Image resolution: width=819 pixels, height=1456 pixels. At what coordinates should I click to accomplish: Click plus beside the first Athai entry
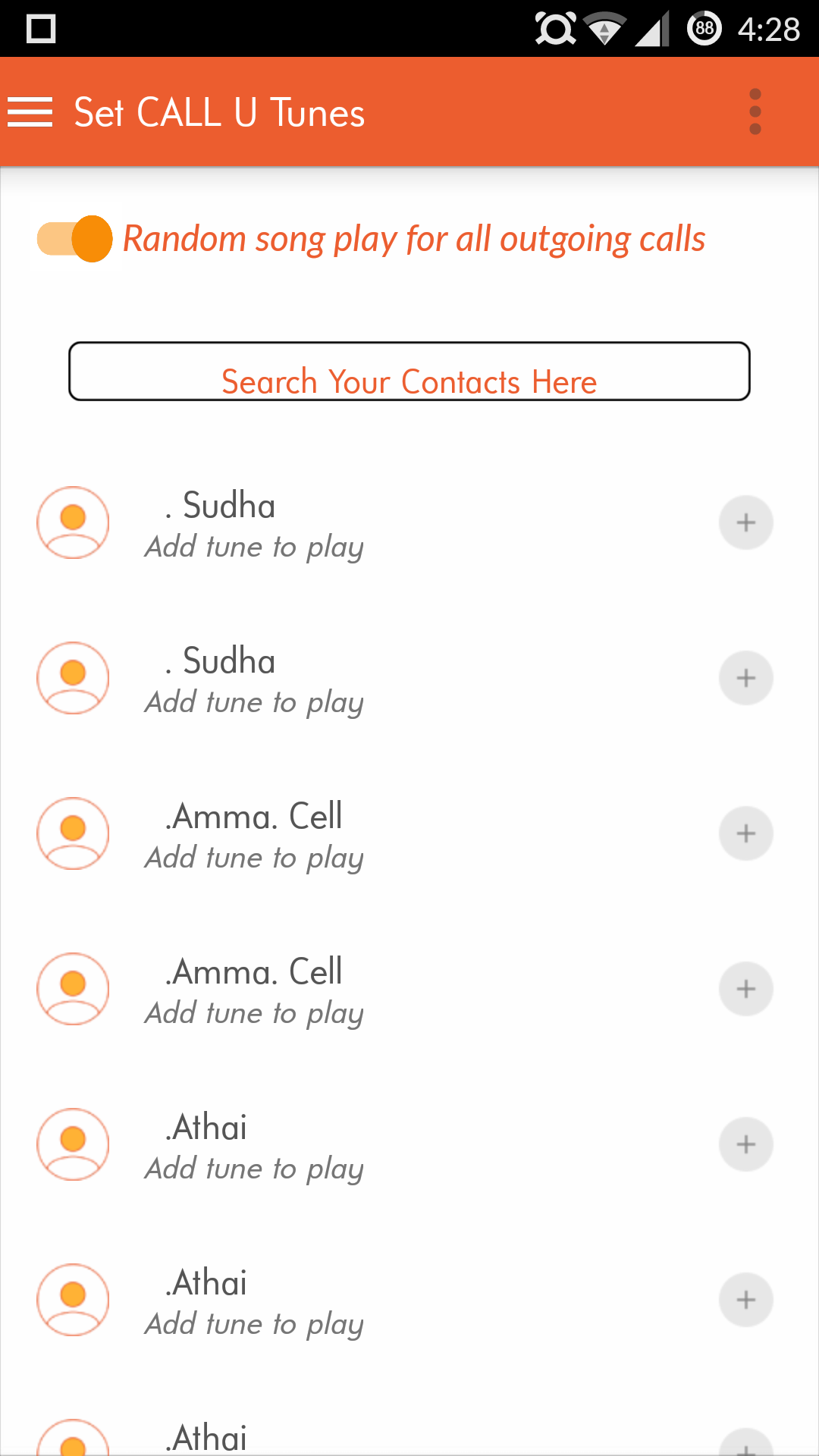[x=745, y=1144]
